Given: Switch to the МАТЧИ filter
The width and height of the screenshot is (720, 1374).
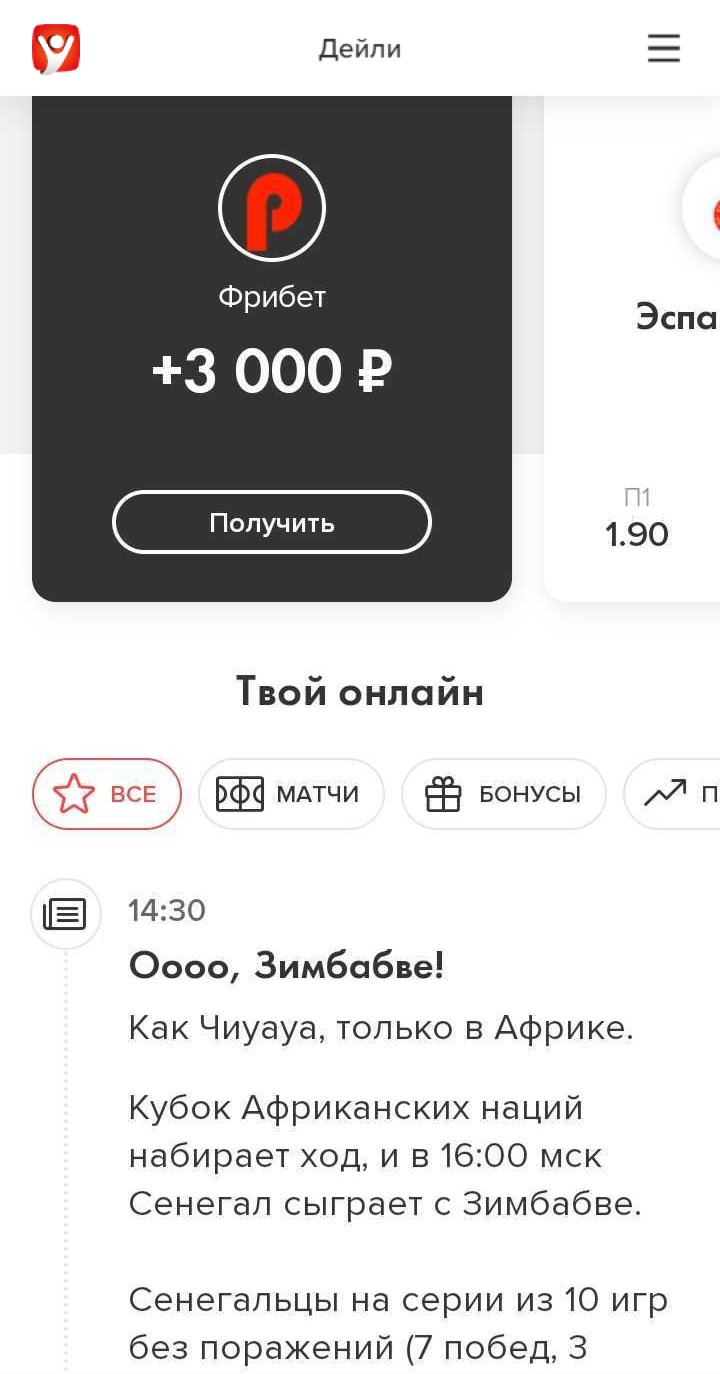Looking at the screenshot, I should point(291,795).
